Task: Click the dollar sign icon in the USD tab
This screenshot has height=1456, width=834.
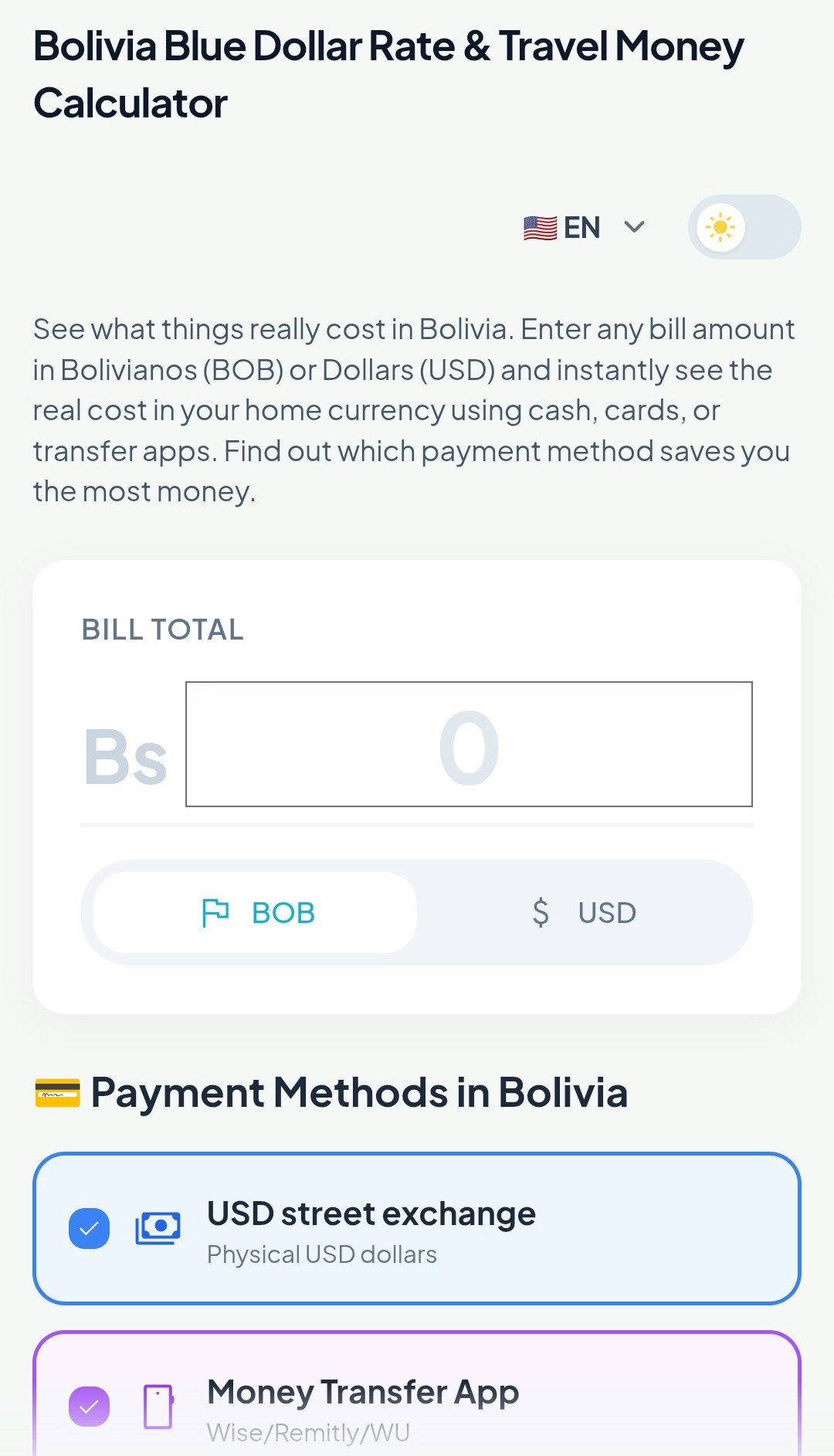Action: 541,912
